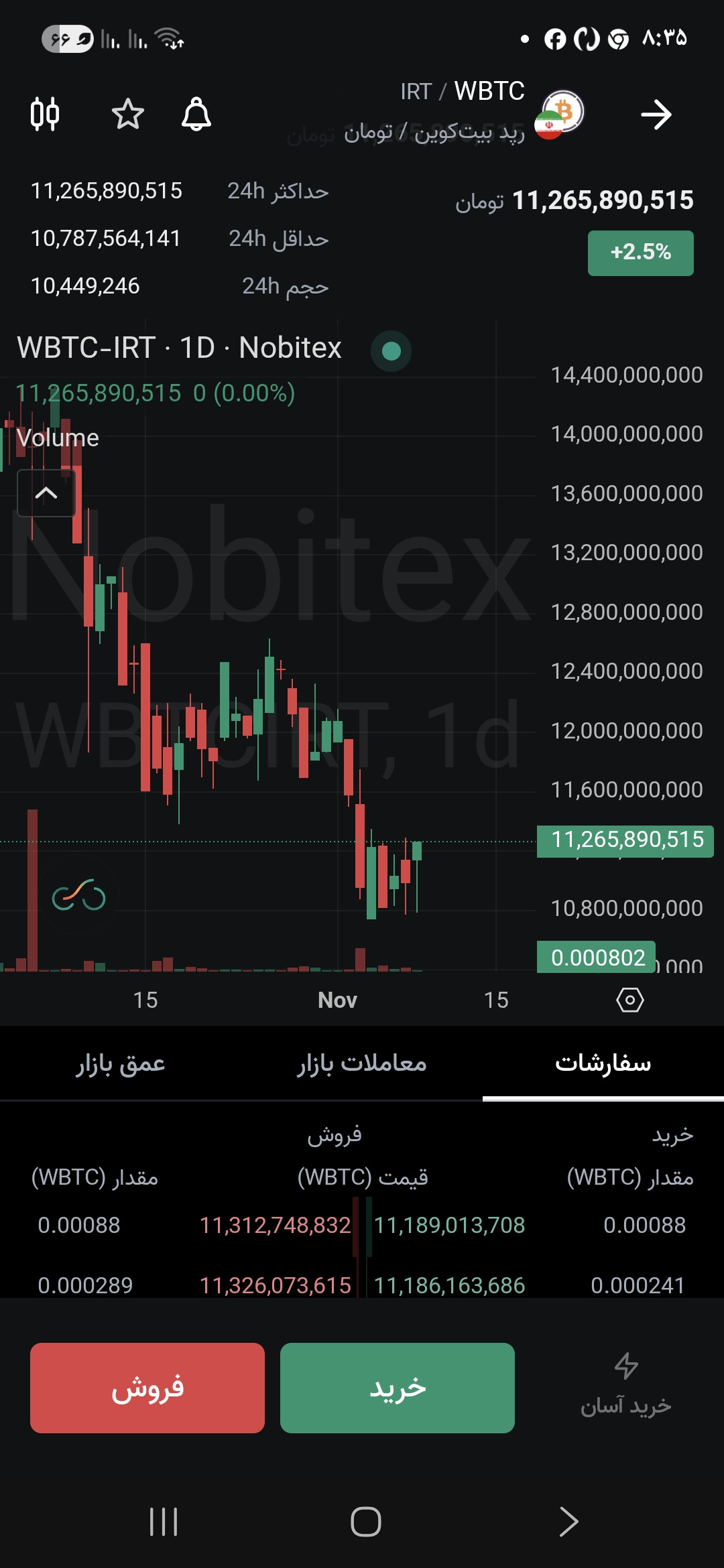The width and height of the screenshot is (724, 1568).
Task: Open the price alert bell
Action: pos(196,114)
